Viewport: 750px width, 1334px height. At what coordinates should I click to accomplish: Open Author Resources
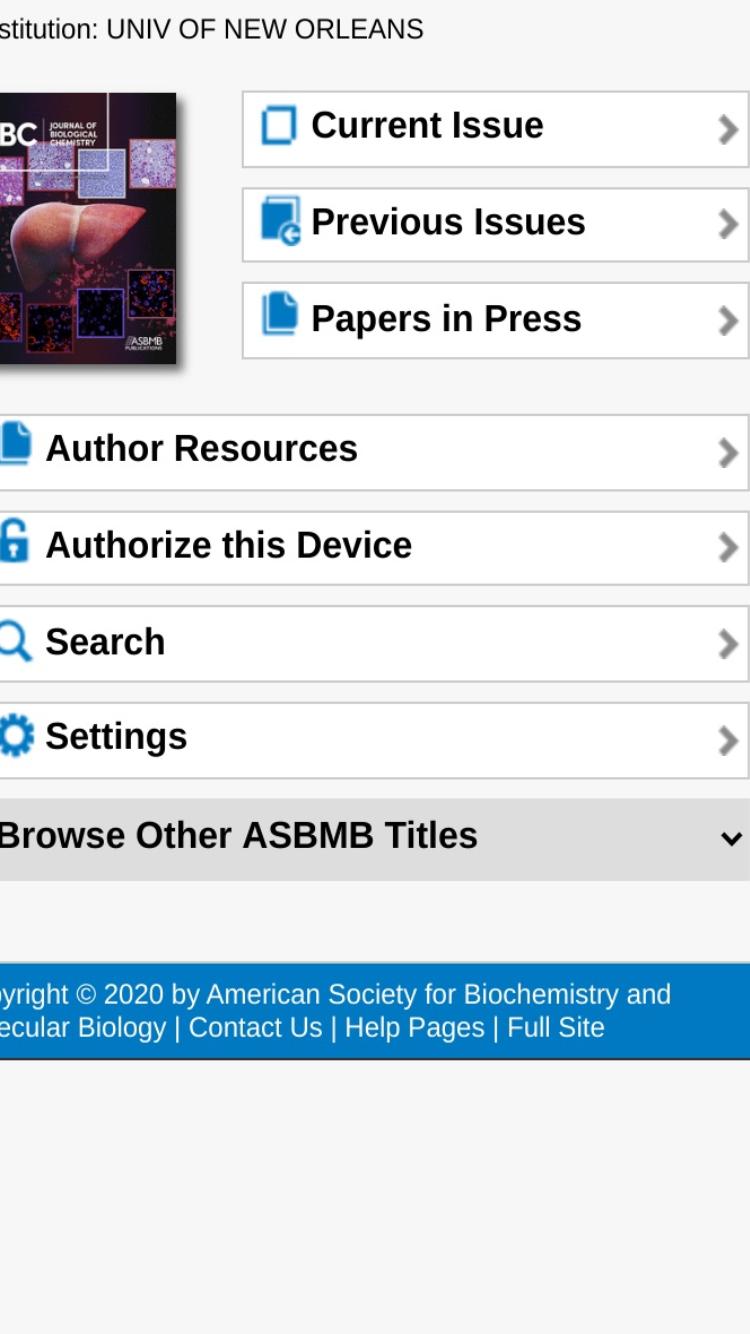[x=375, y=451]
